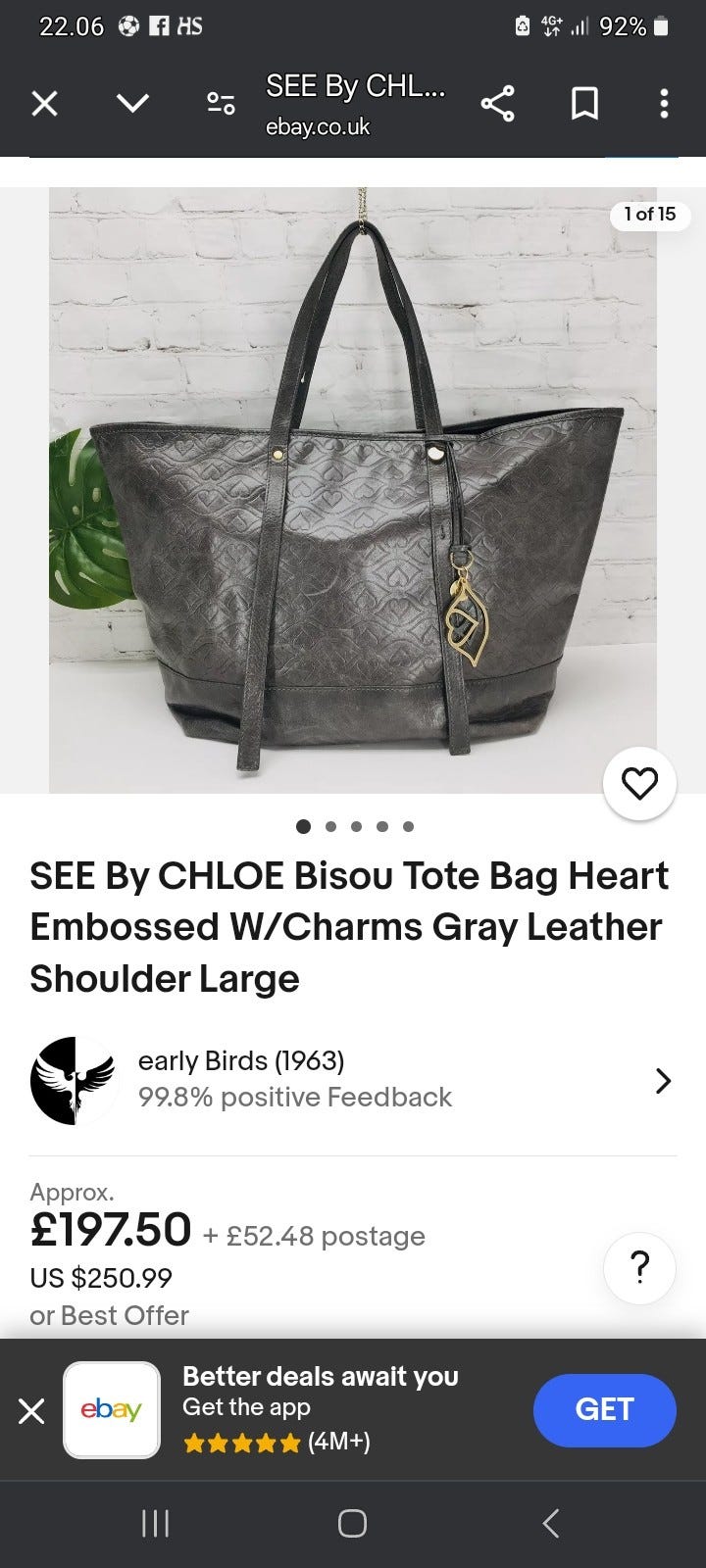Open site settings icon beside the page title

221,103
